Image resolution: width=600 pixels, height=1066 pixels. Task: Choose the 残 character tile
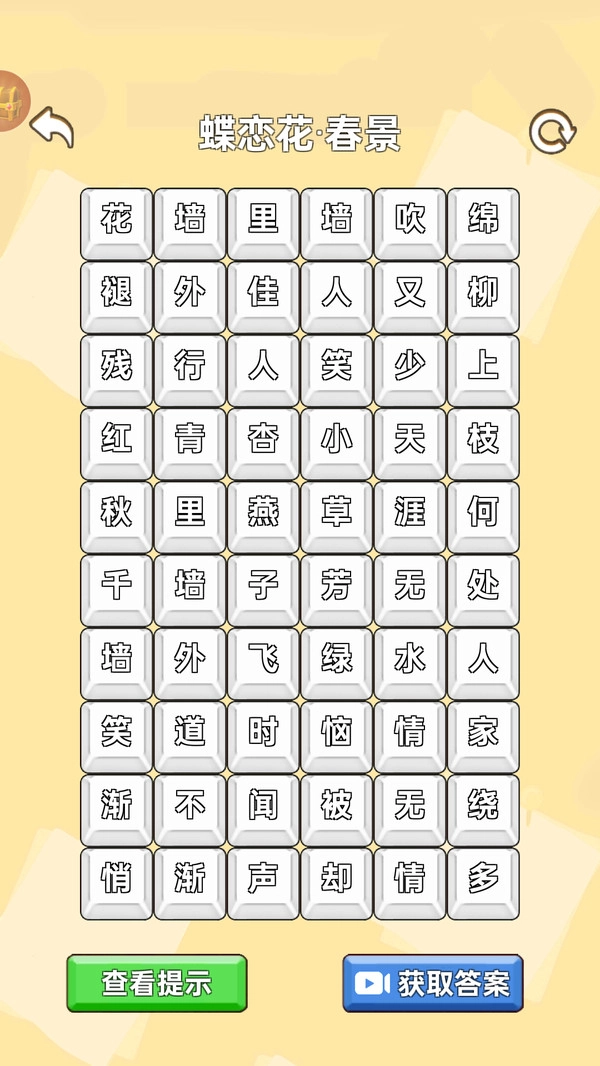pyautogui.click(x=117, y=367)
